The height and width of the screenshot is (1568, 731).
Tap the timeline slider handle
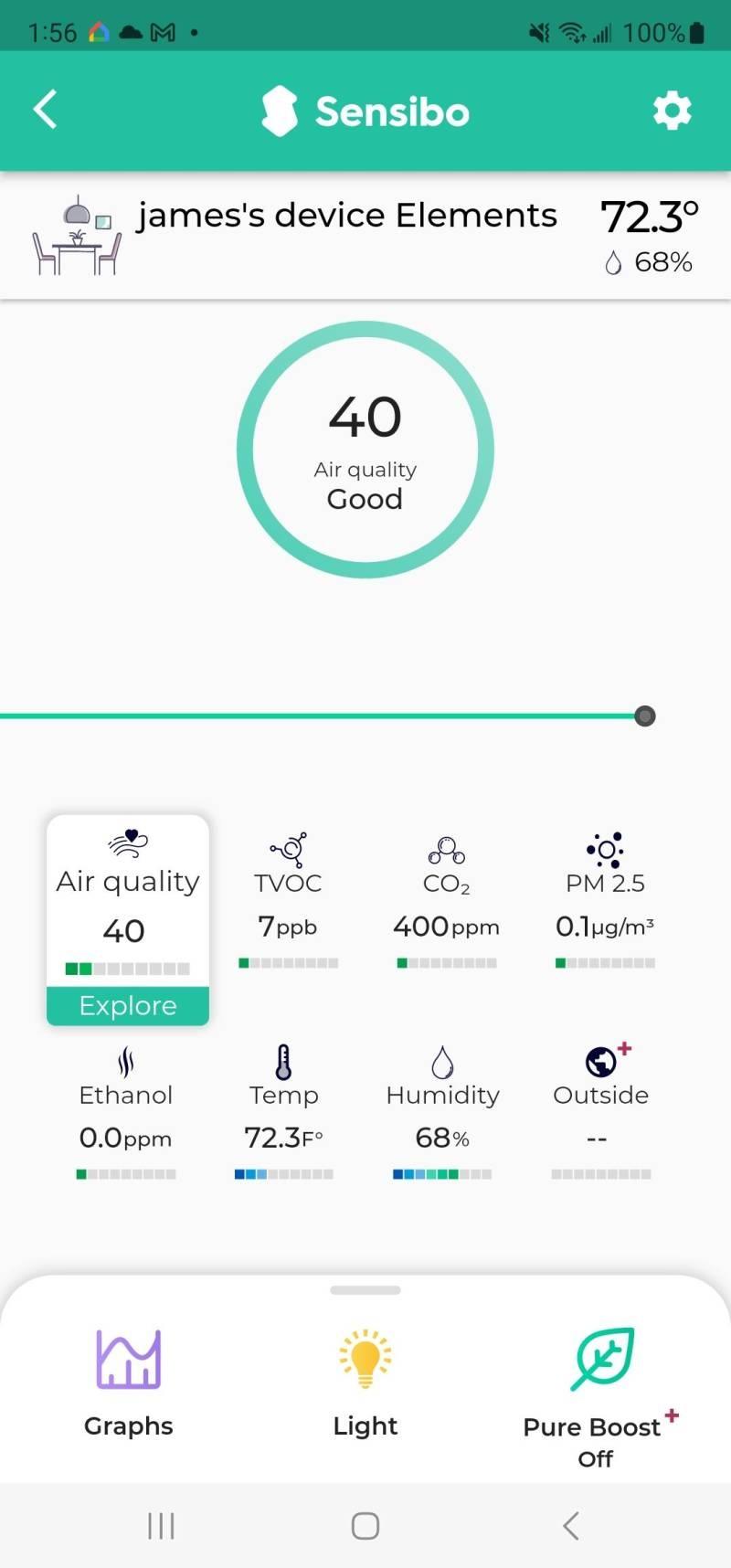tap(645, 716)
